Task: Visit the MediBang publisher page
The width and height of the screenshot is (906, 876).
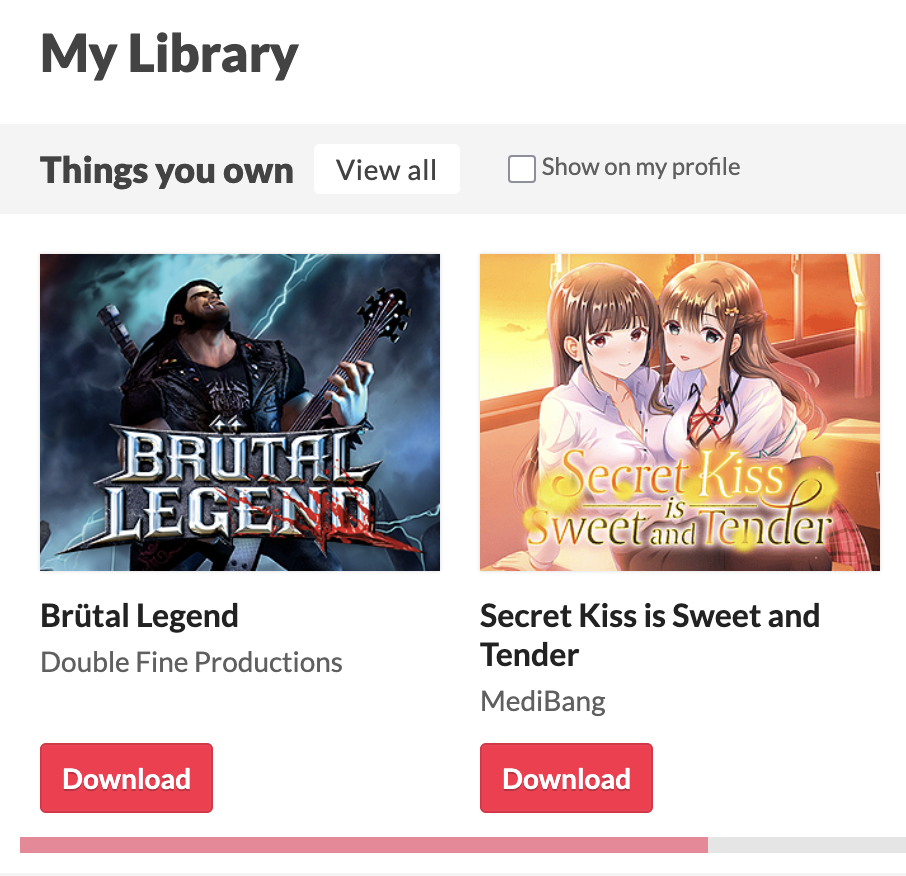Action: pos(543,701)
